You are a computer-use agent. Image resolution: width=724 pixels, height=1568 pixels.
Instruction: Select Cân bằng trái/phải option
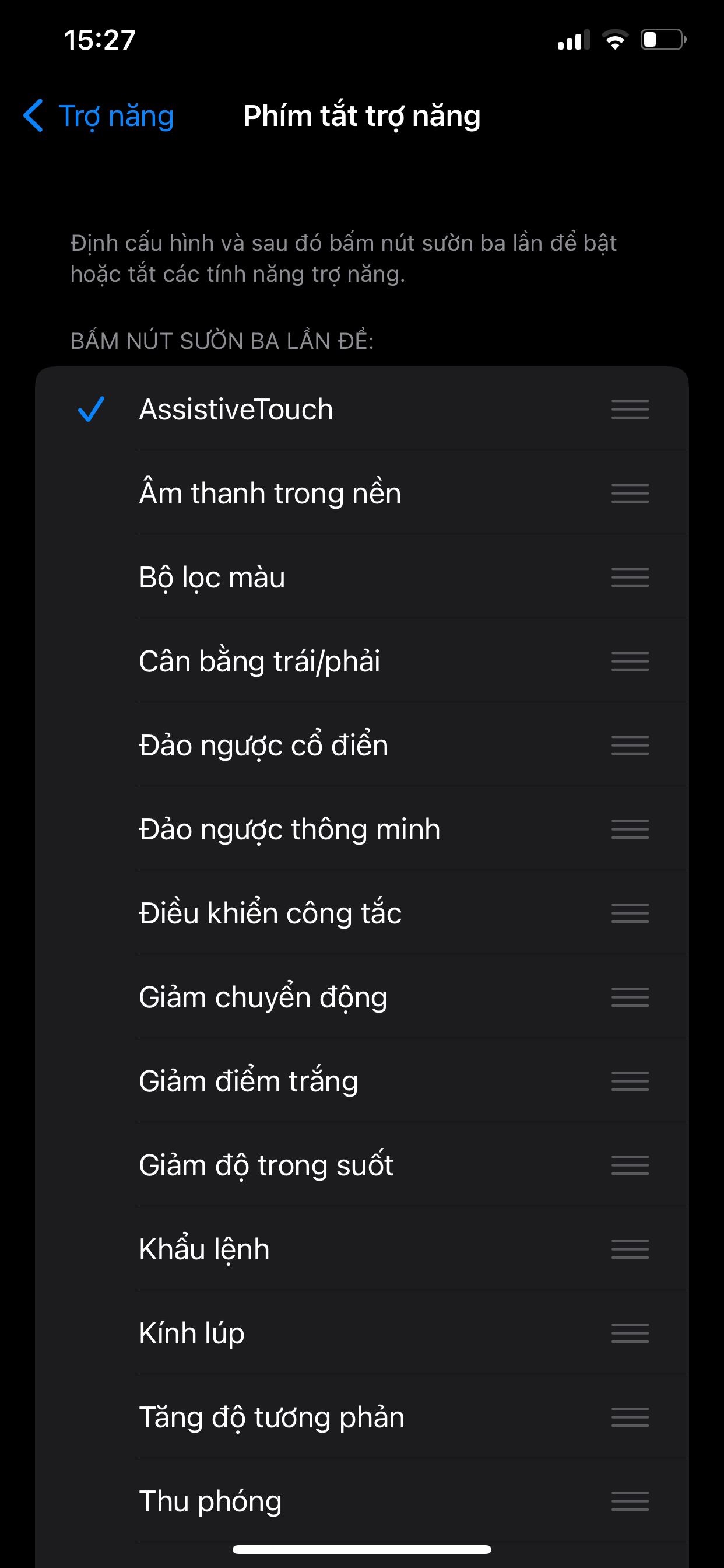(361, 660)
